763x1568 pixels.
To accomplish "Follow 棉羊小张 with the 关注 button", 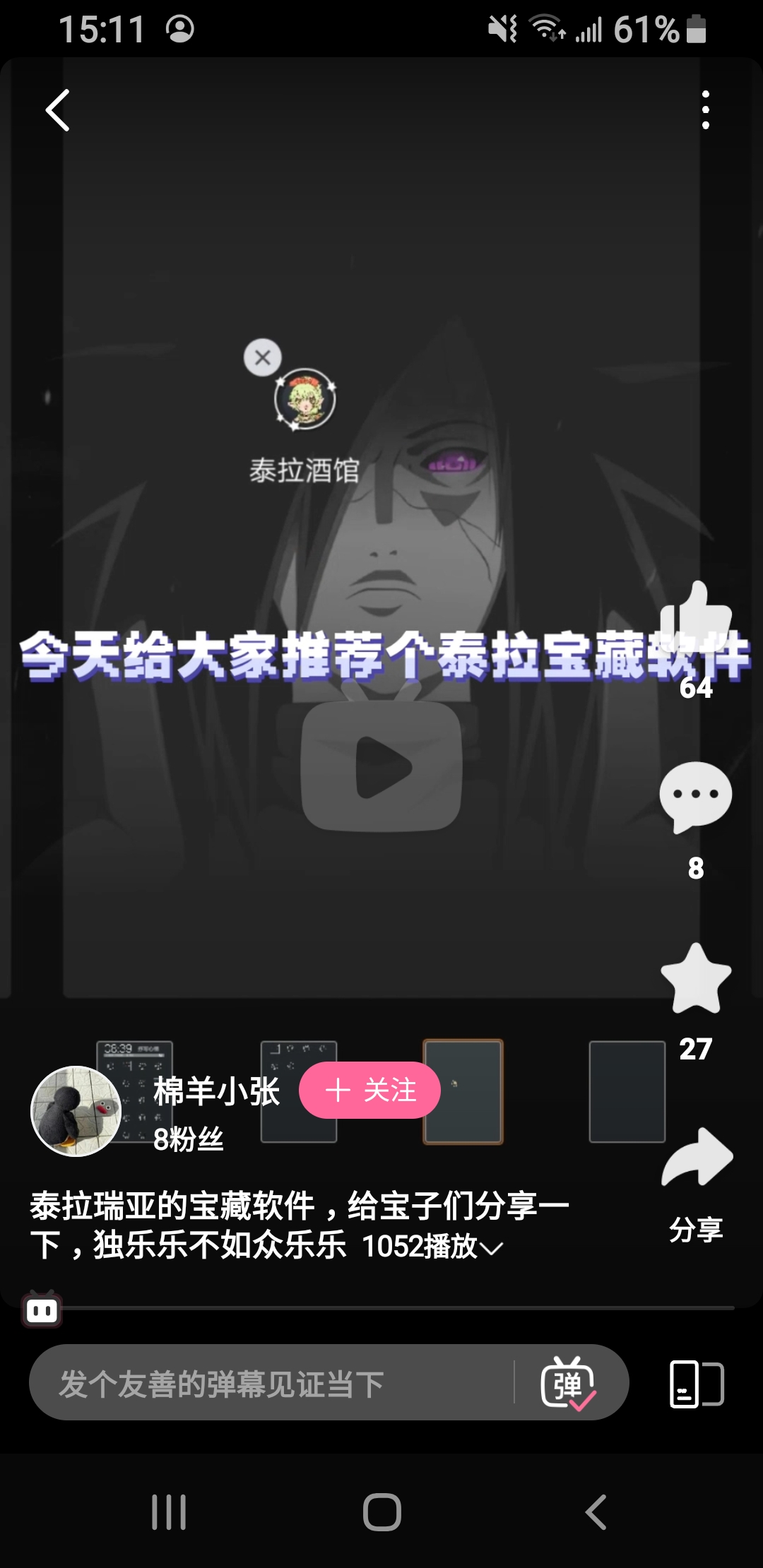I will (370, 1090).
